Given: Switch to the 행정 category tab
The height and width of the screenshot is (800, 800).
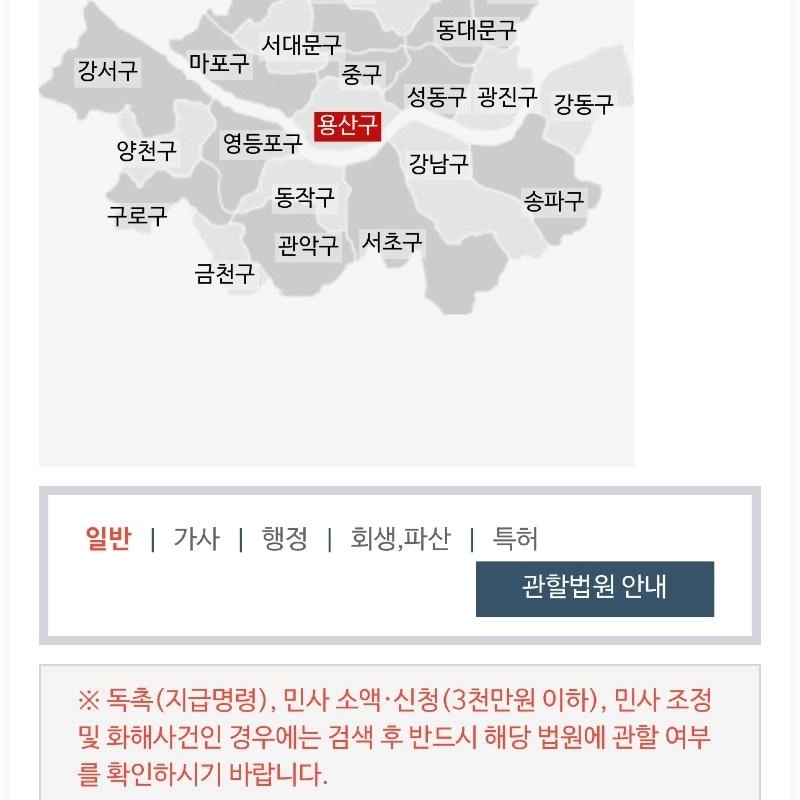Looking at the screenshot, I should click(x=284, y=539).
